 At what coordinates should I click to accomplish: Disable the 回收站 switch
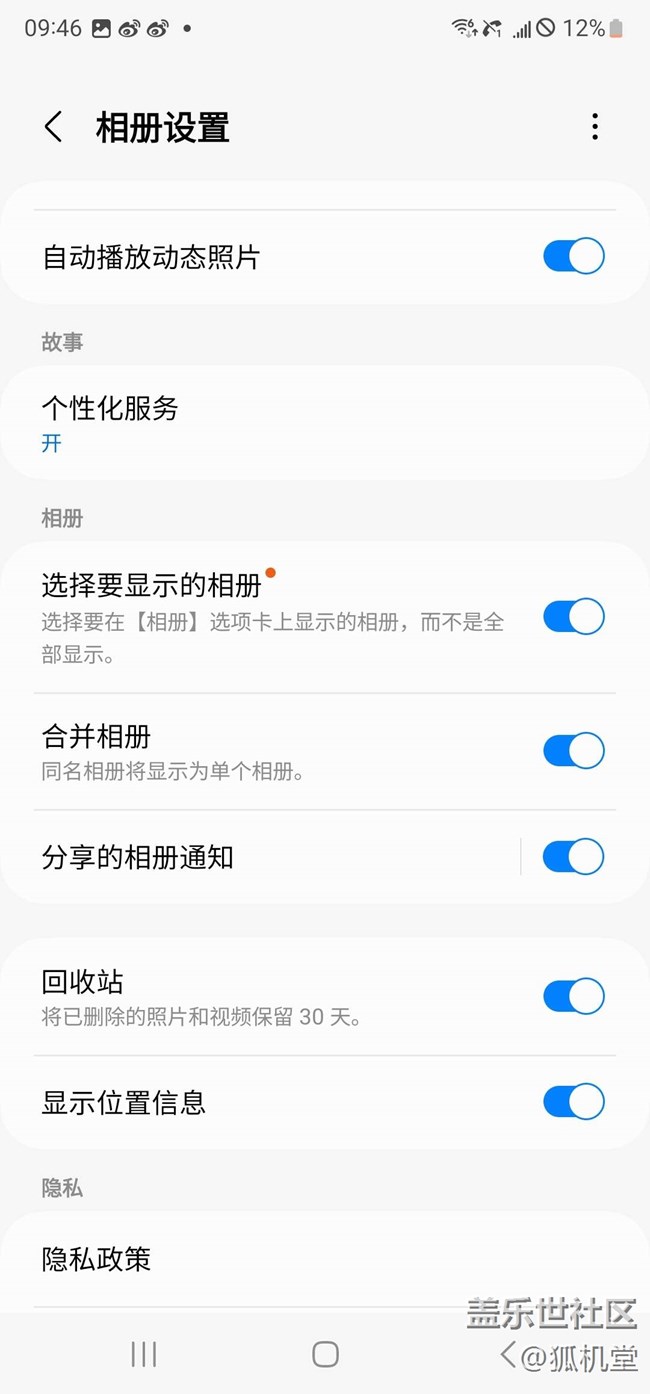click(573, 996)
